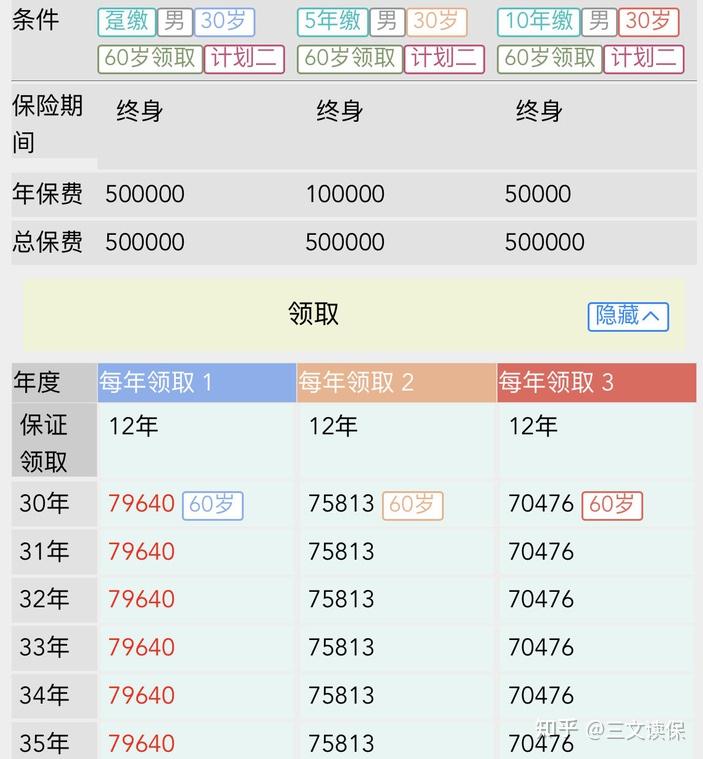Tap the 趸缴 payment chip

(126, 21)
